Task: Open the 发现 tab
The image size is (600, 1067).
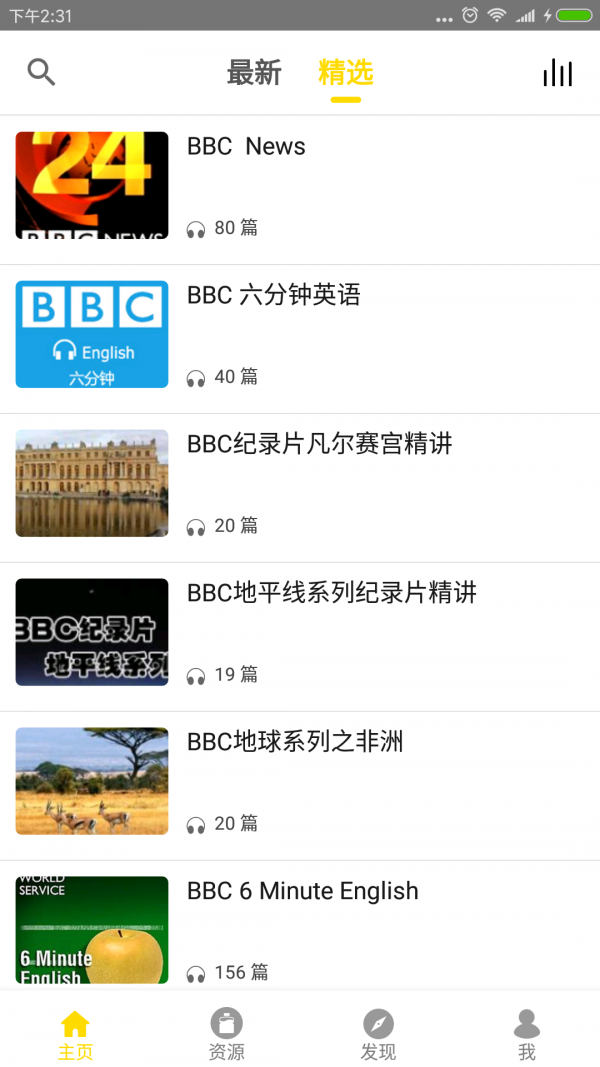Action: [378, 1035]
